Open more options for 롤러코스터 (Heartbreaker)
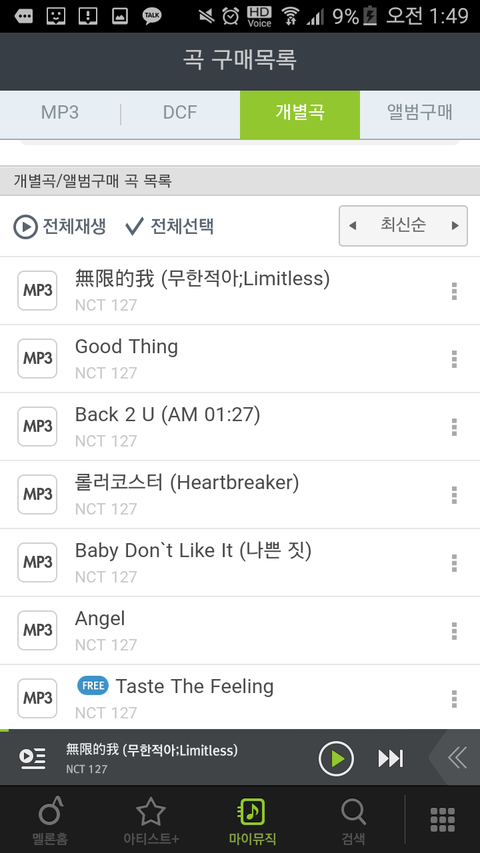 pyautogui.click(x=454, y=495)
